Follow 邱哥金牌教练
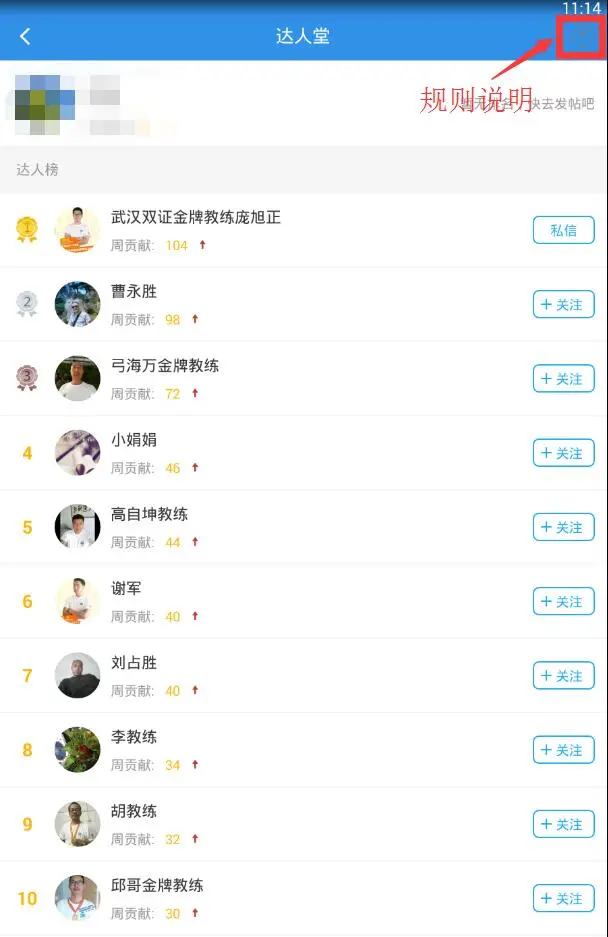This screenshot has width=608, height=937. pyautogui.click(x=563, y=898)
